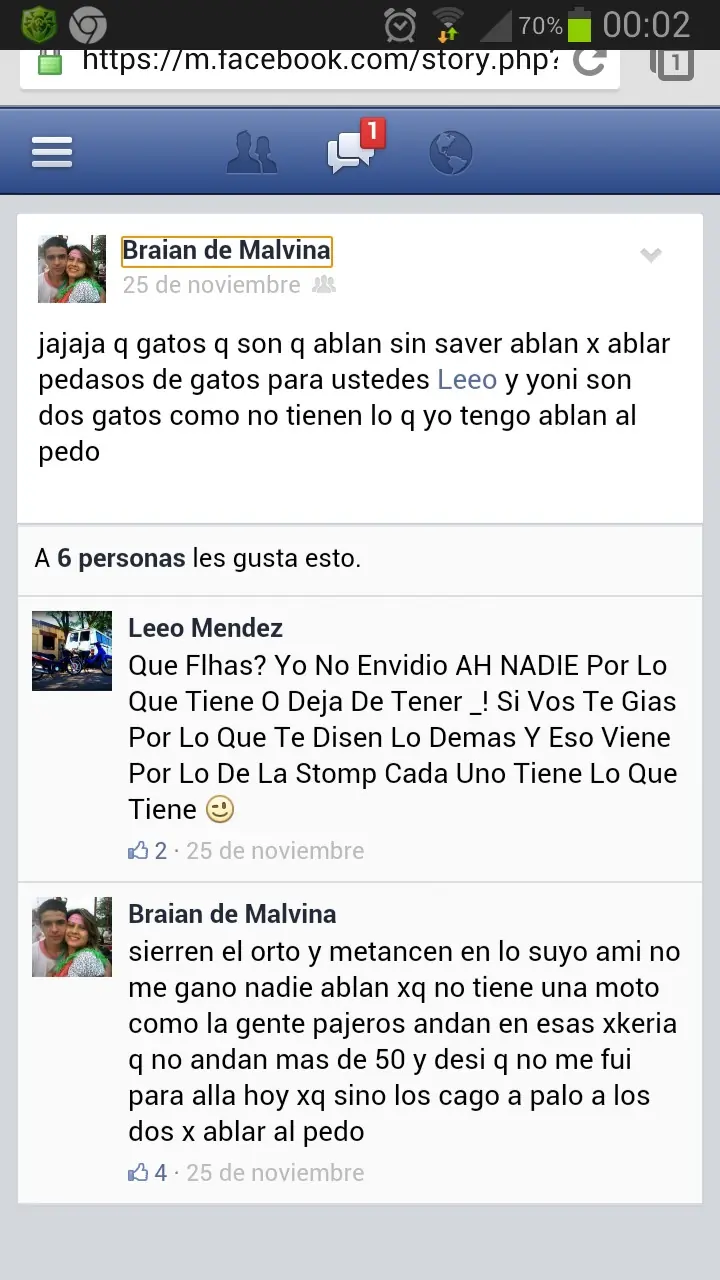The image size is (720, 1280).
Task: Open Leeo Mendez's comment profile name
Action: tap(204, 628)
